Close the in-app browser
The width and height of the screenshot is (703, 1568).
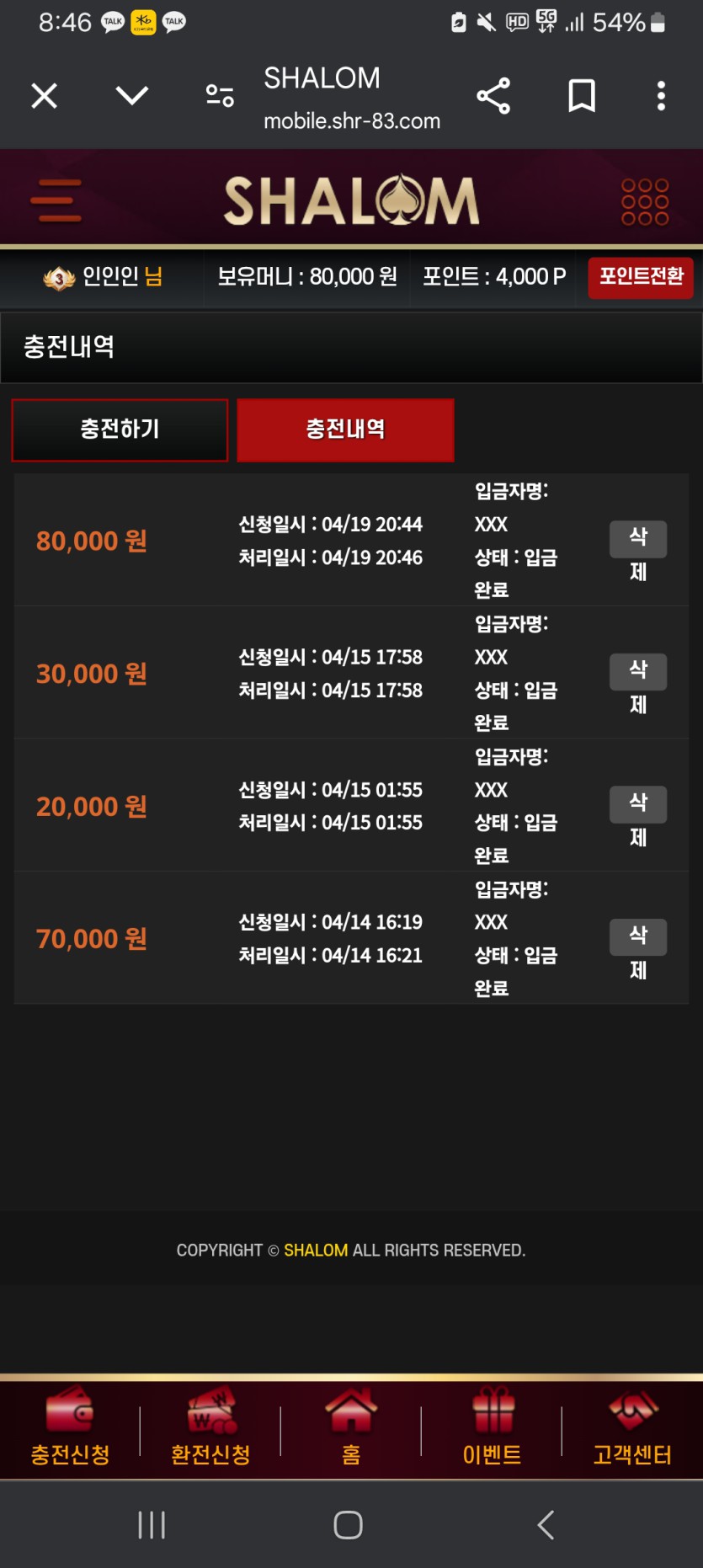pos(44,96)
